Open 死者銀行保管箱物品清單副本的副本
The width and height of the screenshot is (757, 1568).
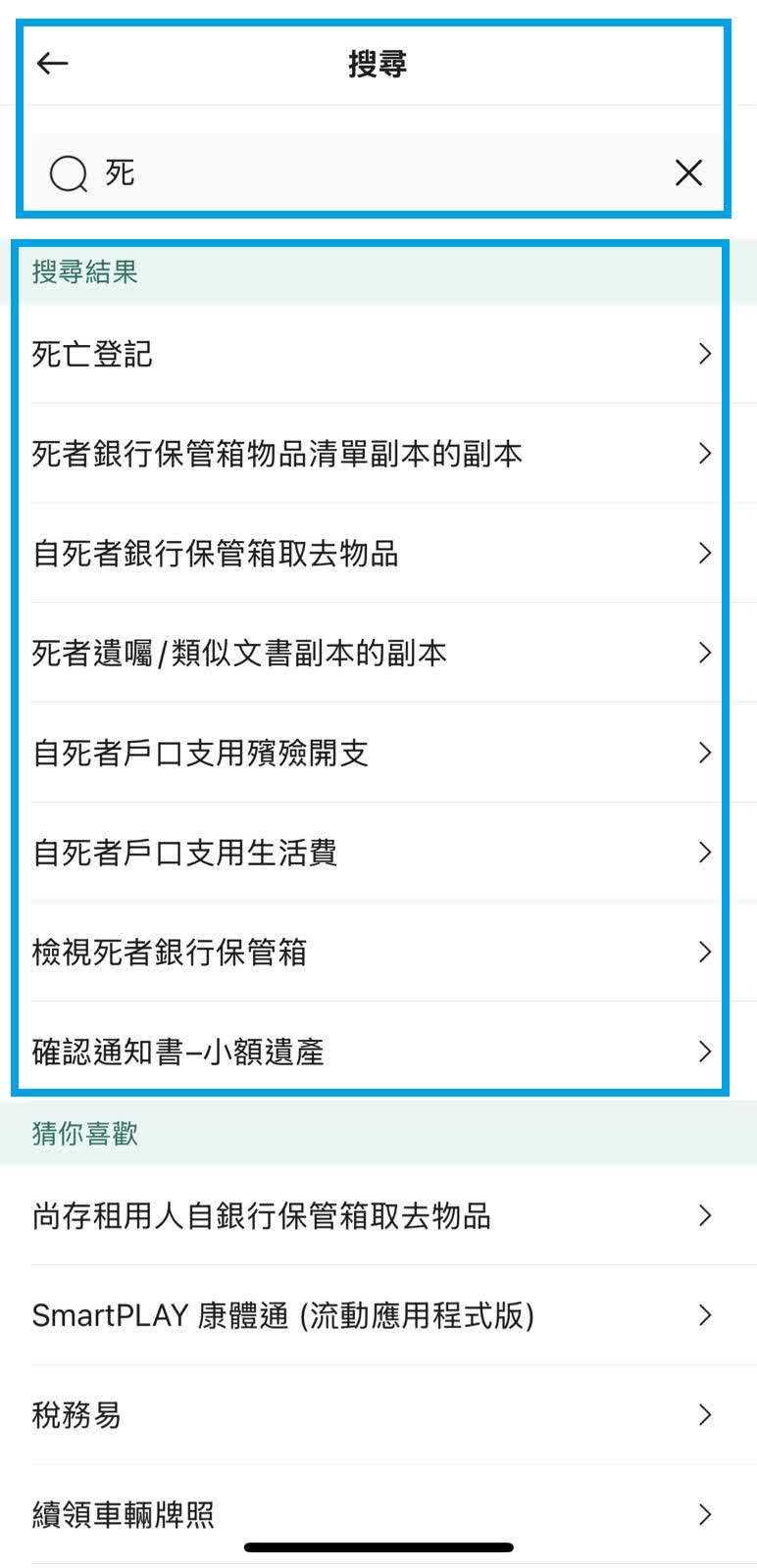coord(373,454)
